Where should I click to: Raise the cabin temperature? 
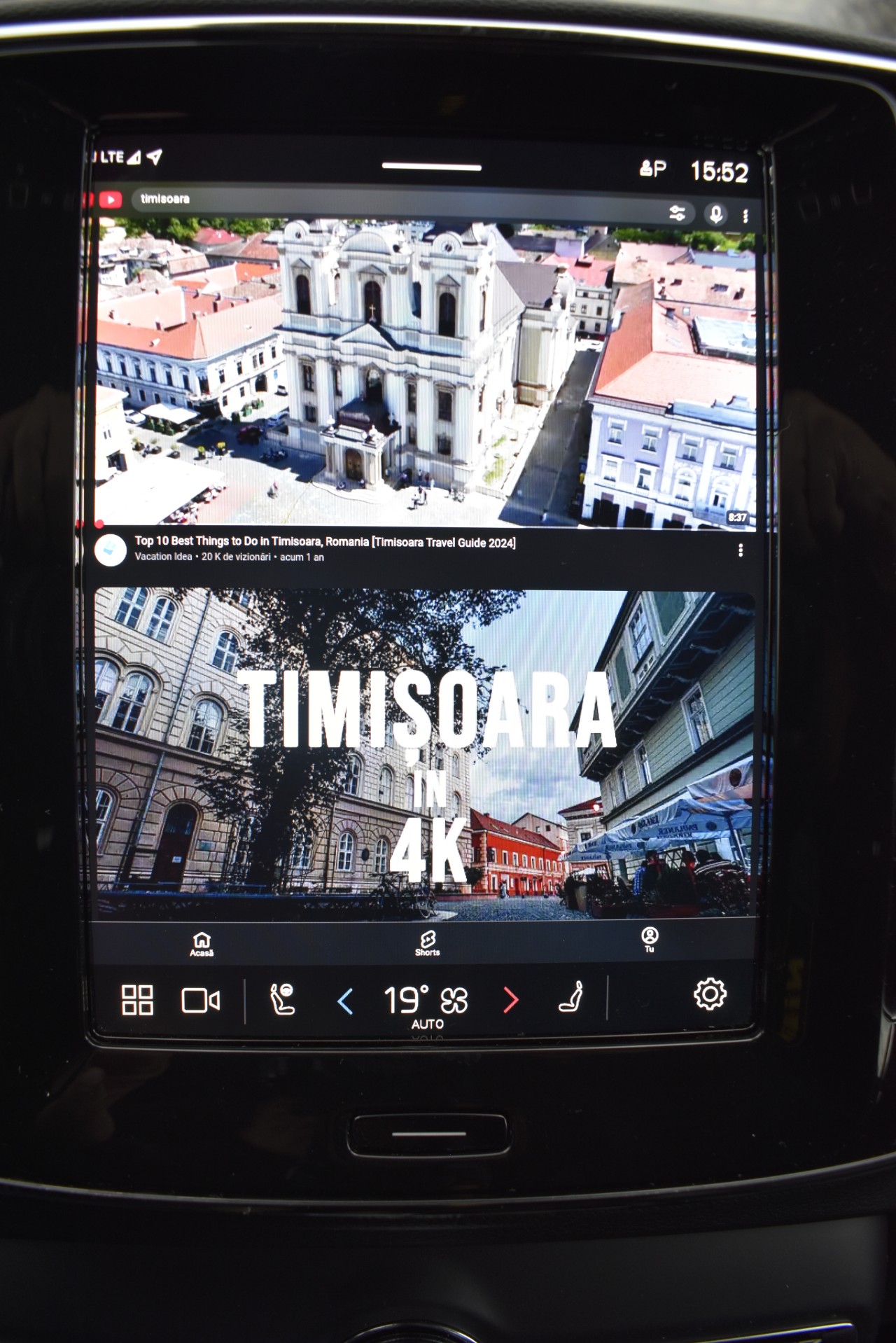pos(511,1000)
